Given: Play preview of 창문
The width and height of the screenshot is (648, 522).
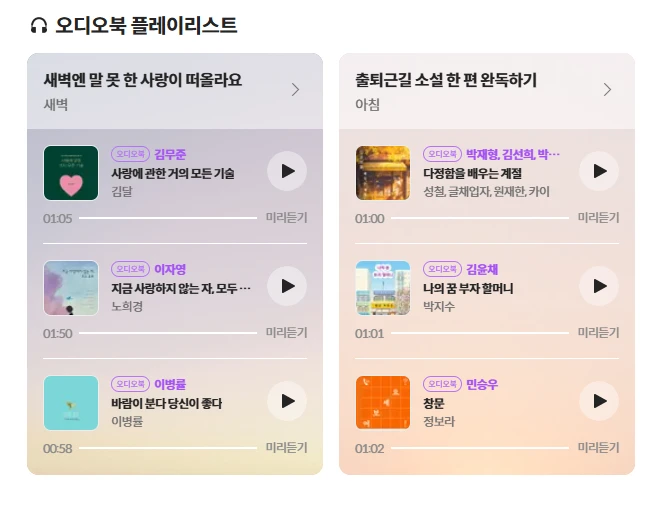Looking at the screenshot, I should click(599, 401).
